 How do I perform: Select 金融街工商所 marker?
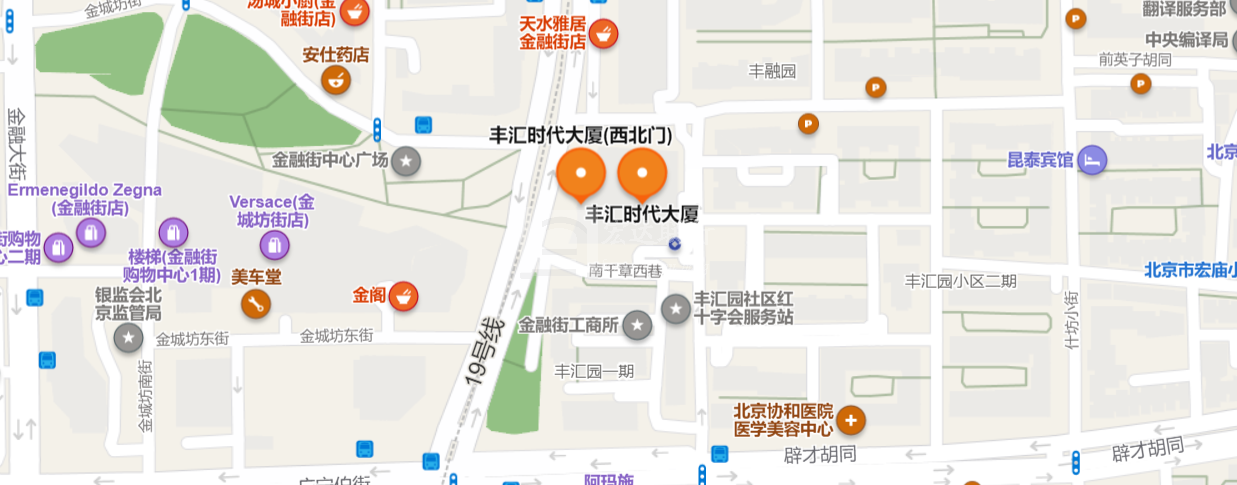[x=637, y=325]
